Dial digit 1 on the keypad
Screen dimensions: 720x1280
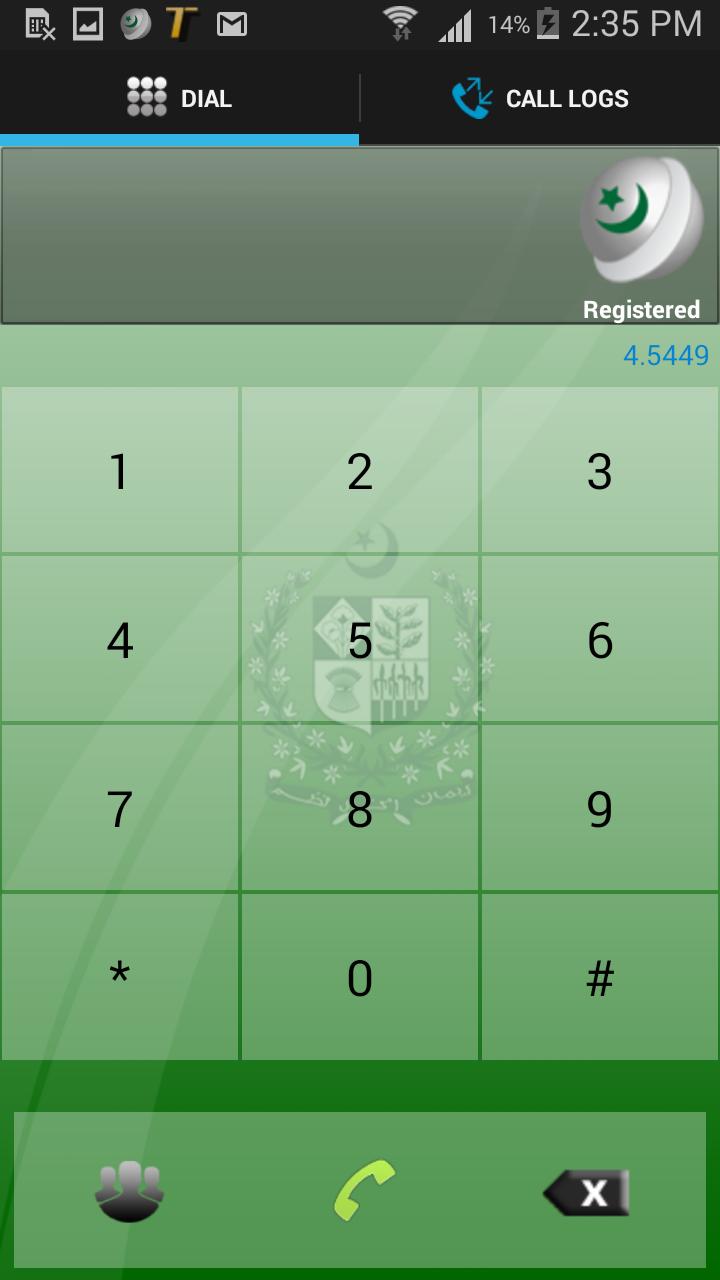[120, 471]
